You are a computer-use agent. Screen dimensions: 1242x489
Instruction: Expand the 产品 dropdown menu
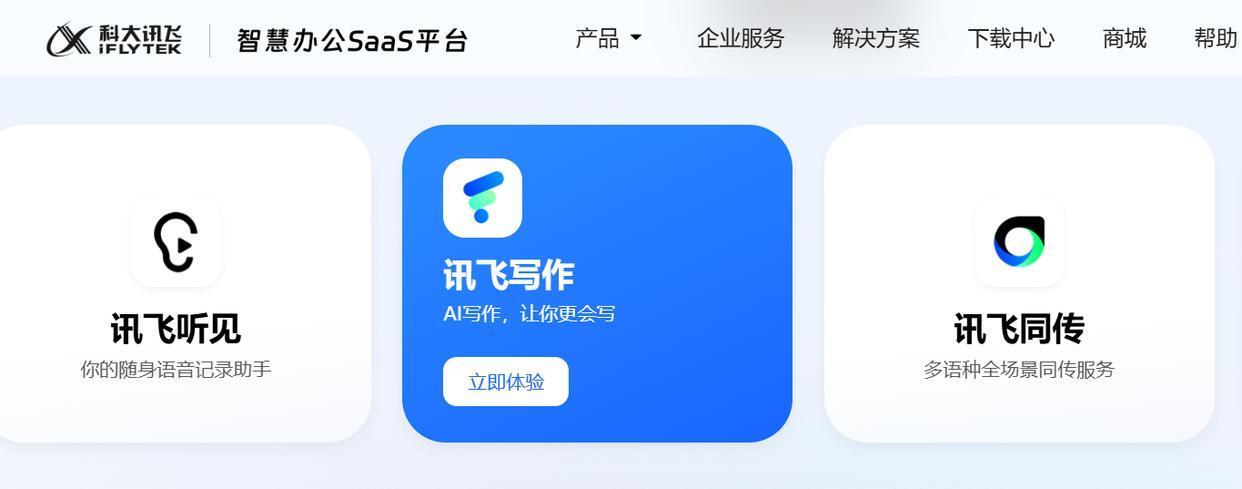pos(608,39)
